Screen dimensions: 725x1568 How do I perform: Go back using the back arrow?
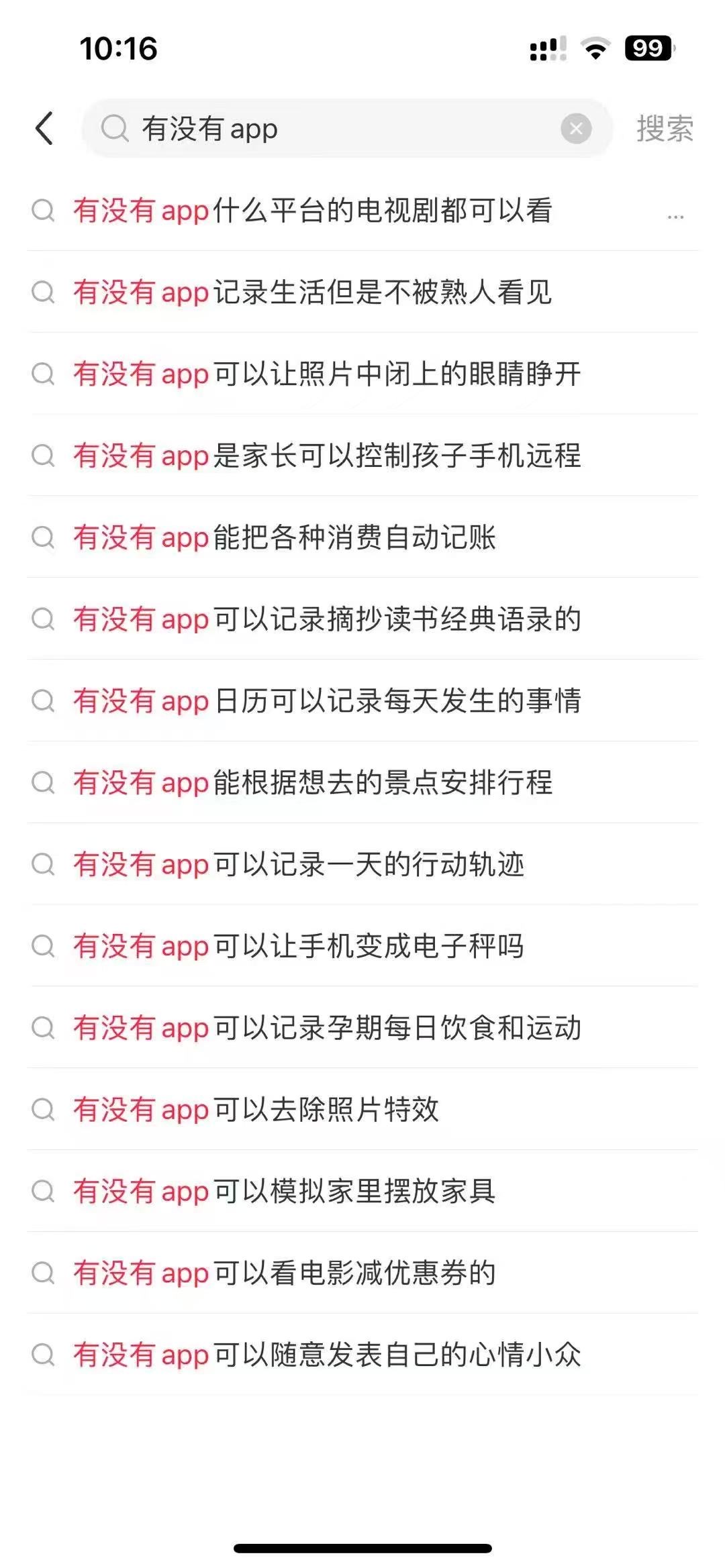coord(44,128)
